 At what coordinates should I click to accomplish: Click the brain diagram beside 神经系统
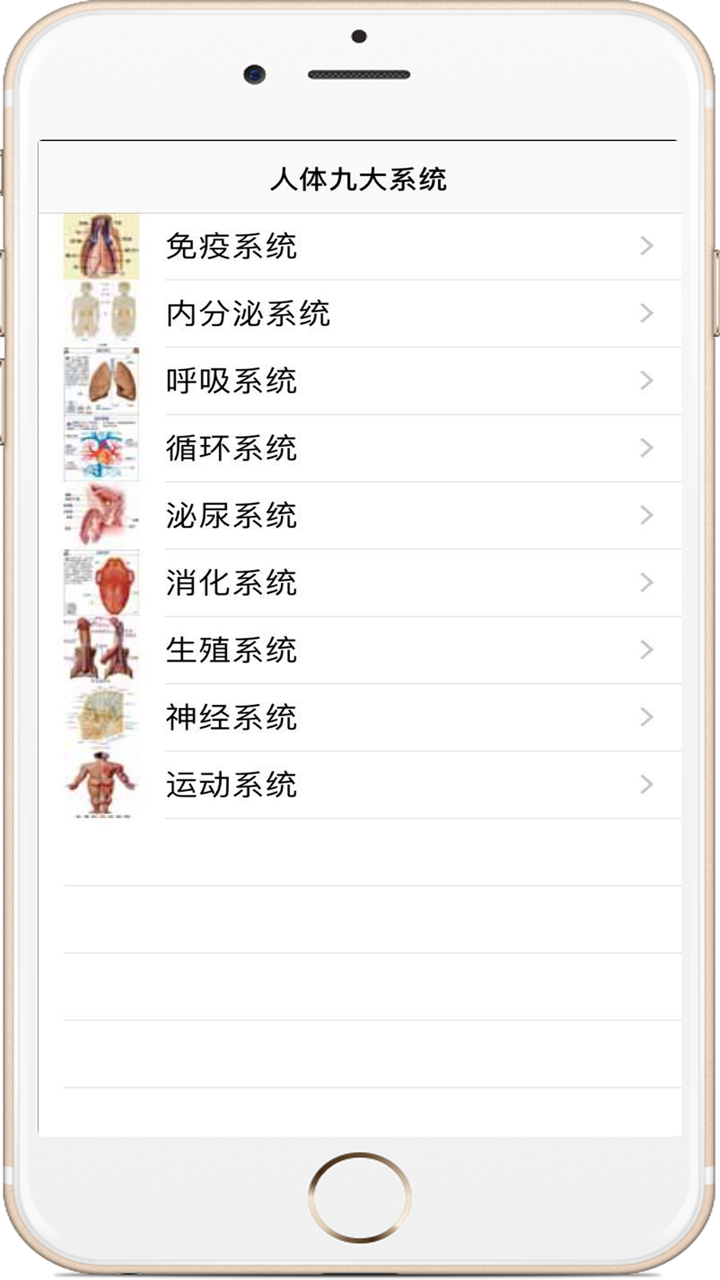coord(101,716)
